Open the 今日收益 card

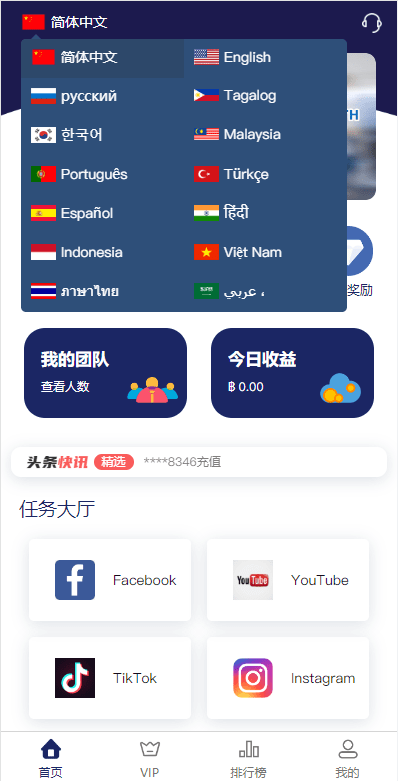pyautogui.click(x=292, y=373)
